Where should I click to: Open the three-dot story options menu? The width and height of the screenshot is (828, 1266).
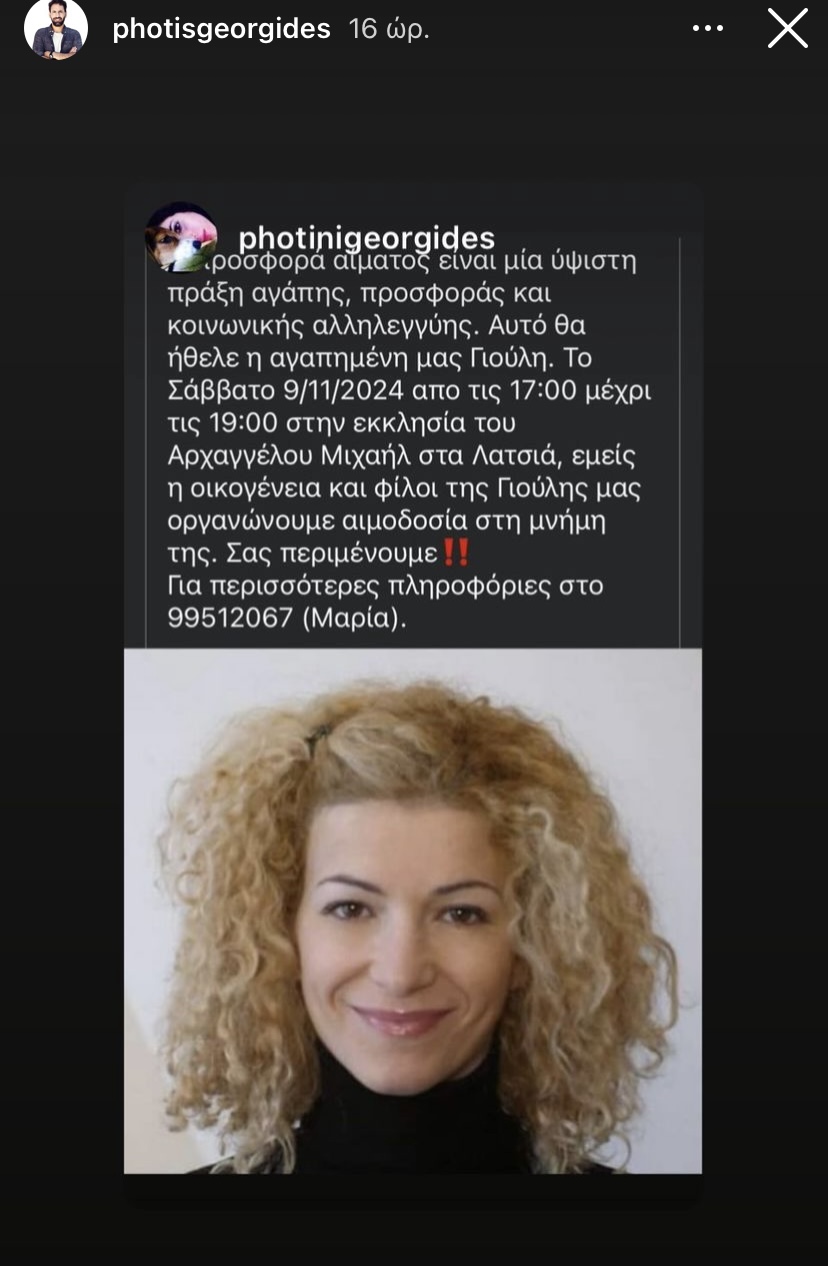[x=707, y=29]
